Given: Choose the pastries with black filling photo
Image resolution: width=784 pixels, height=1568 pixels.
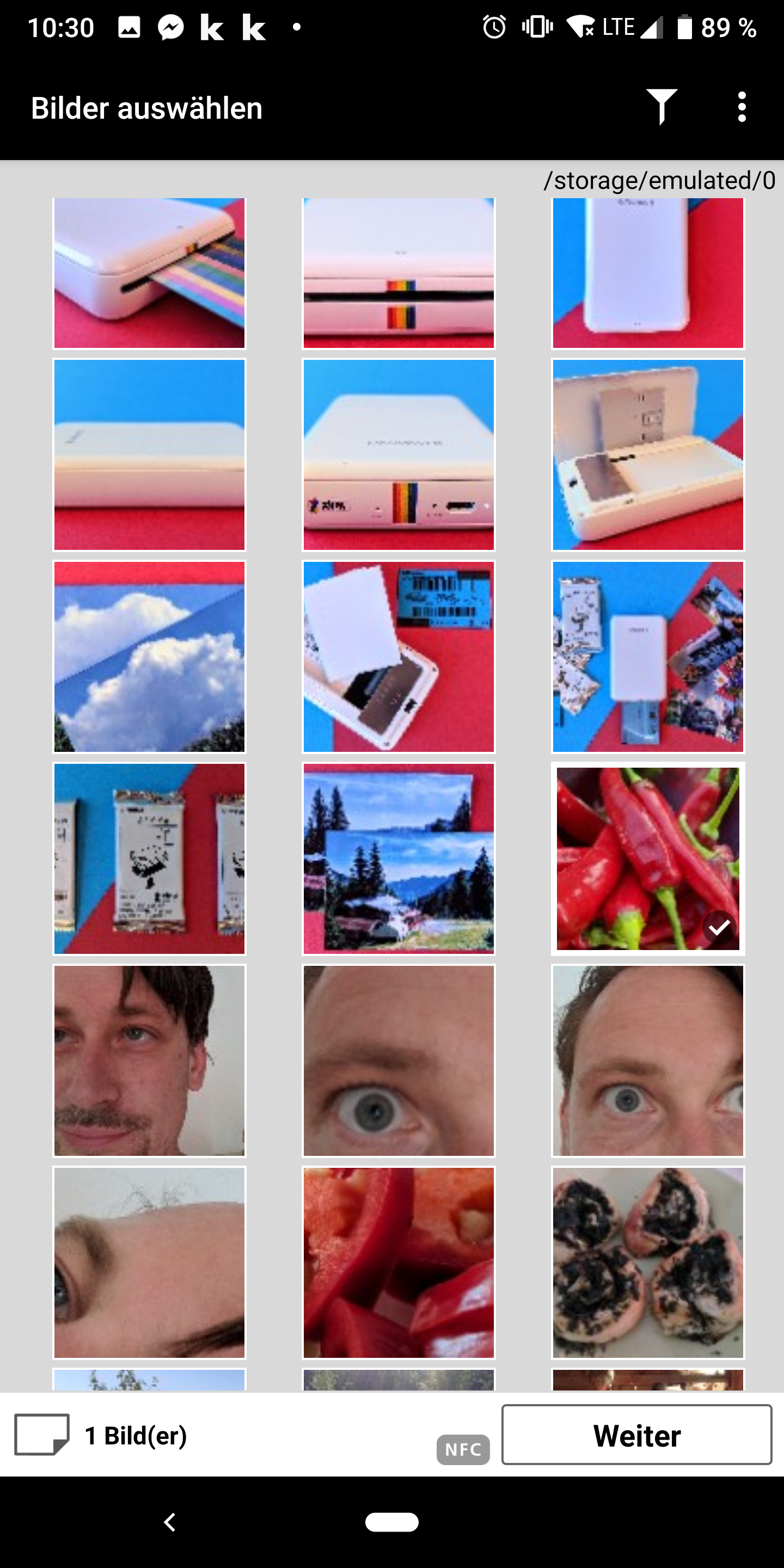Looking at the screenshot, I should 648,1263.
